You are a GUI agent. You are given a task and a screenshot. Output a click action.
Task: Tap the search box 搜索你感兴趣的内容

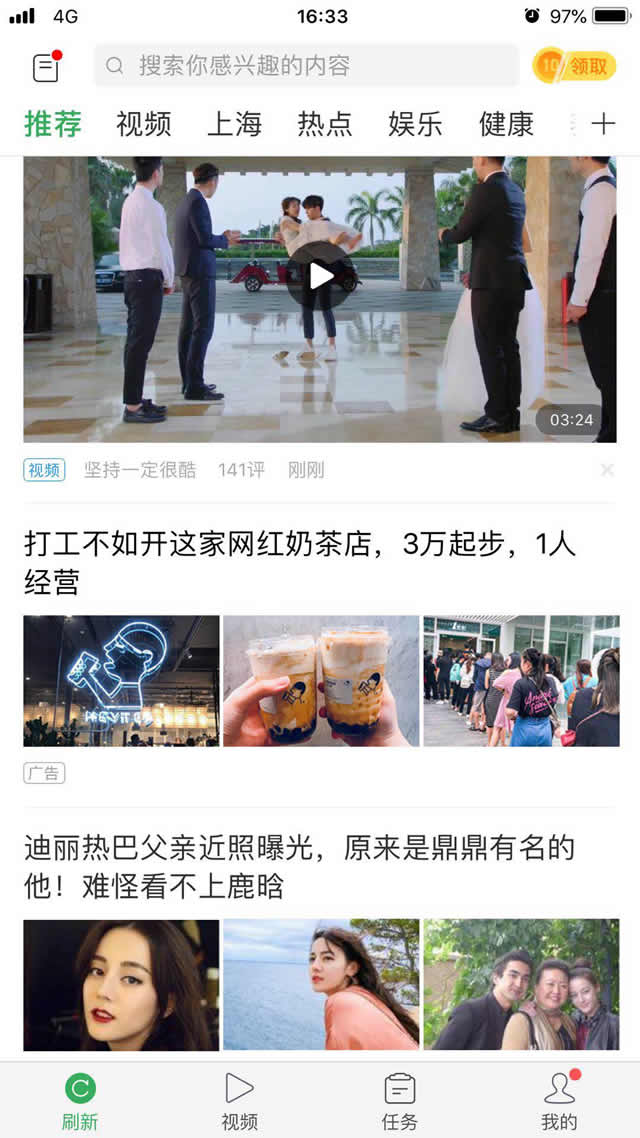(x=305, y=66)
